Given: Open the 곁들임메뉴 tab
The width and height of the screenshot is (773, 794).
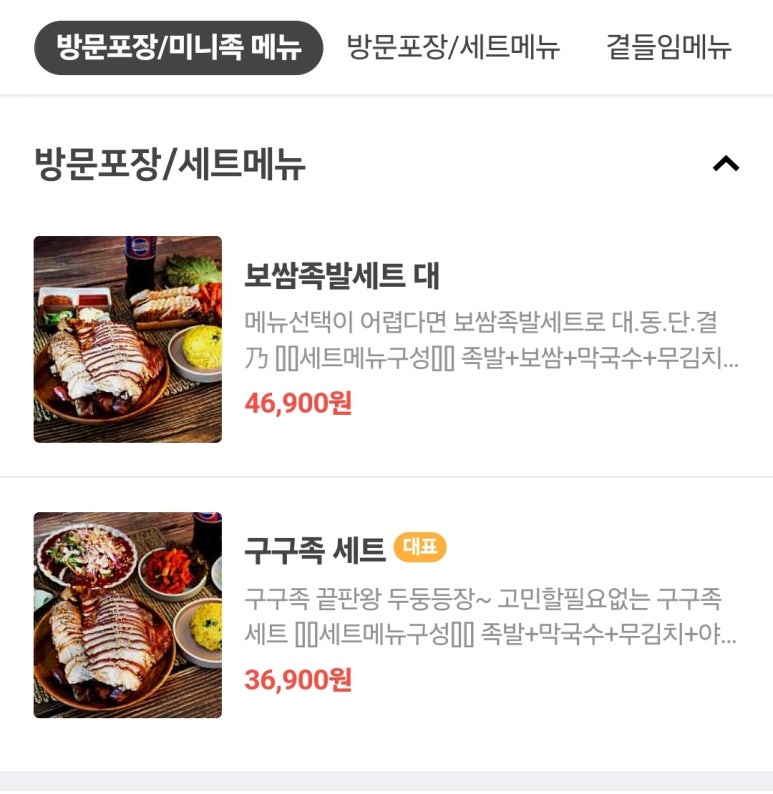Looking at the screenshot, I should [668, 47].
